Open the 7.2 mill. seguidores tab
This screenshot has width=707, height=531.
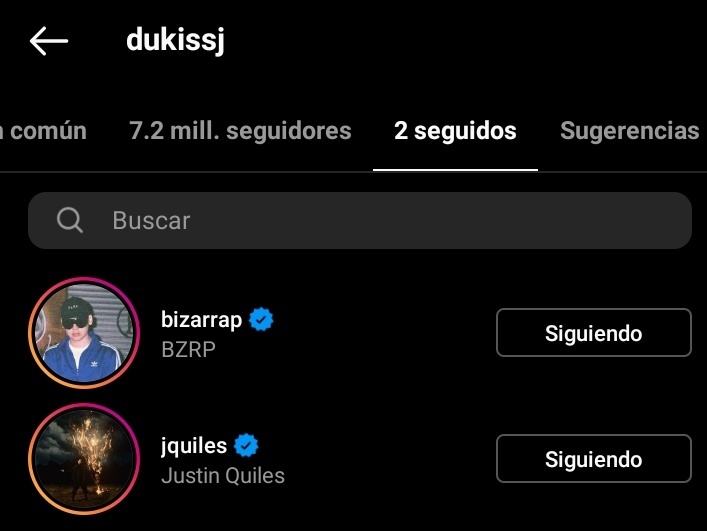240,131
